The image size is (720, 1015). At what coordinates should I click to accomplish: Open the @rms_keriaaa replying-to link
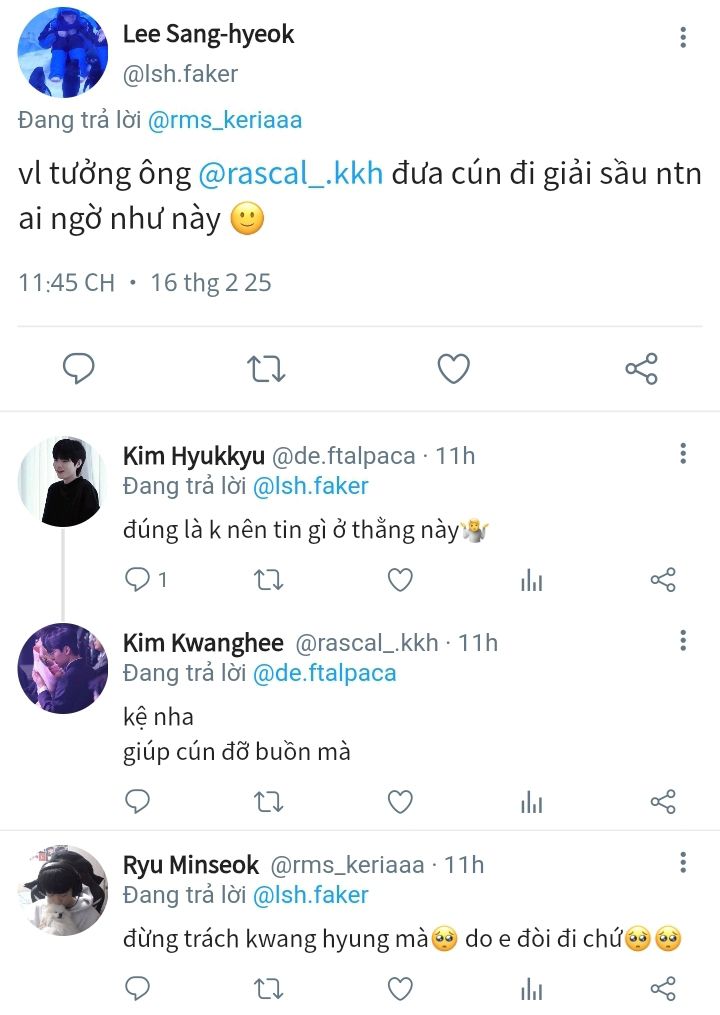225,120
